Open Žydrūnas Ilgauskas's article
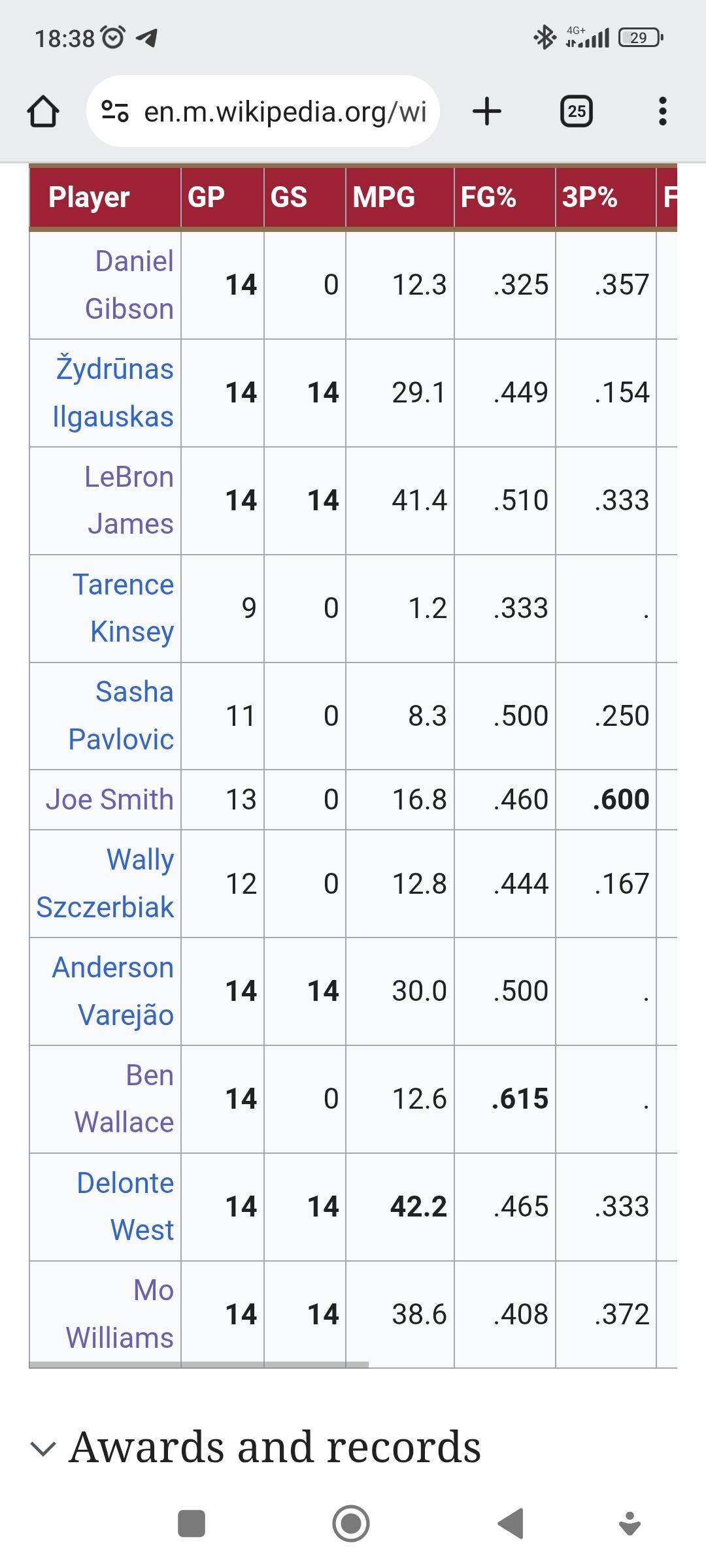This screenshot has width=706, height=1568. (x=114, y=393)
